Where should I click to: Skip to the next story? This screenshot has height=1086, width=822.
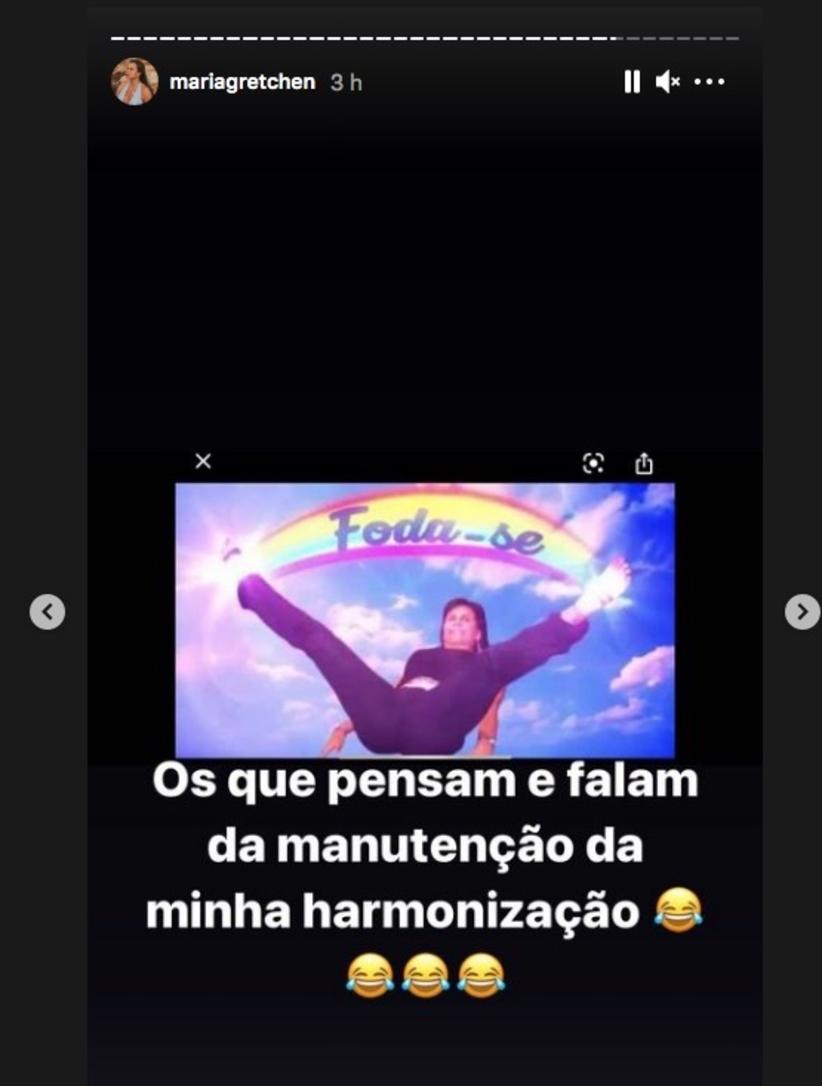pos(801,611)
